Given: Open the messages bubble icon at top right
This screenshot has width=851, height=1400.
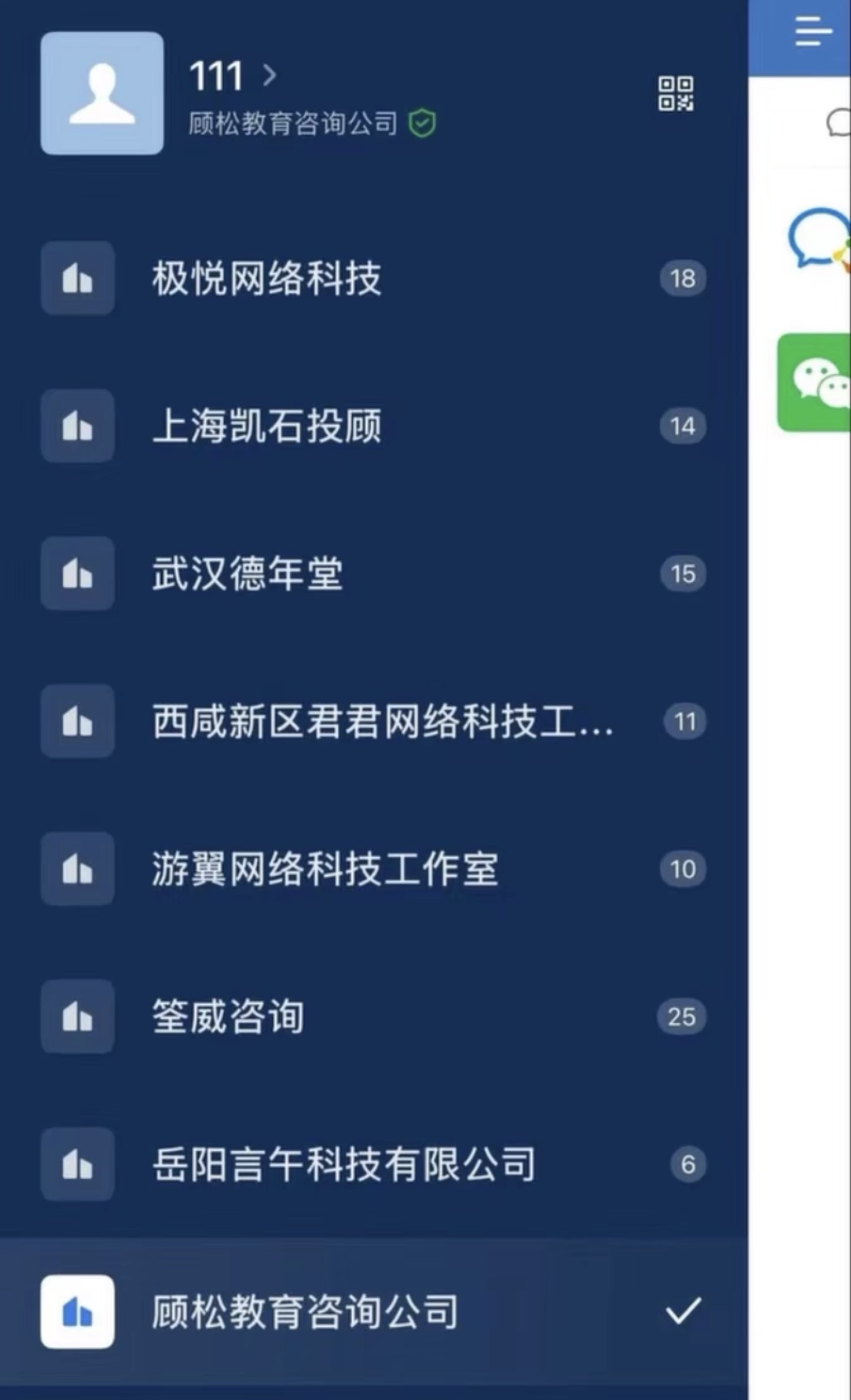Looking at the screenshot, I should pyautogui.click(x=839, y=122).
